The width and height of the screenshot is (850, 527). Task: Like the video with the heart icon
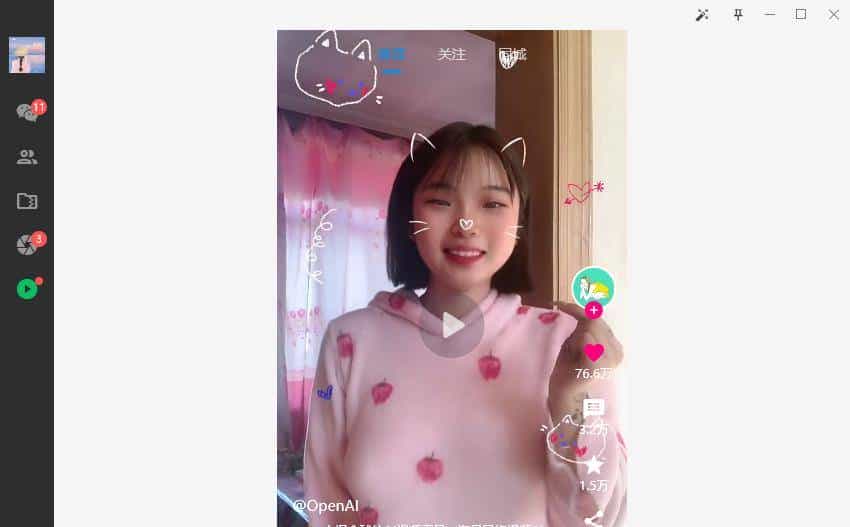[x=594, y=353]
